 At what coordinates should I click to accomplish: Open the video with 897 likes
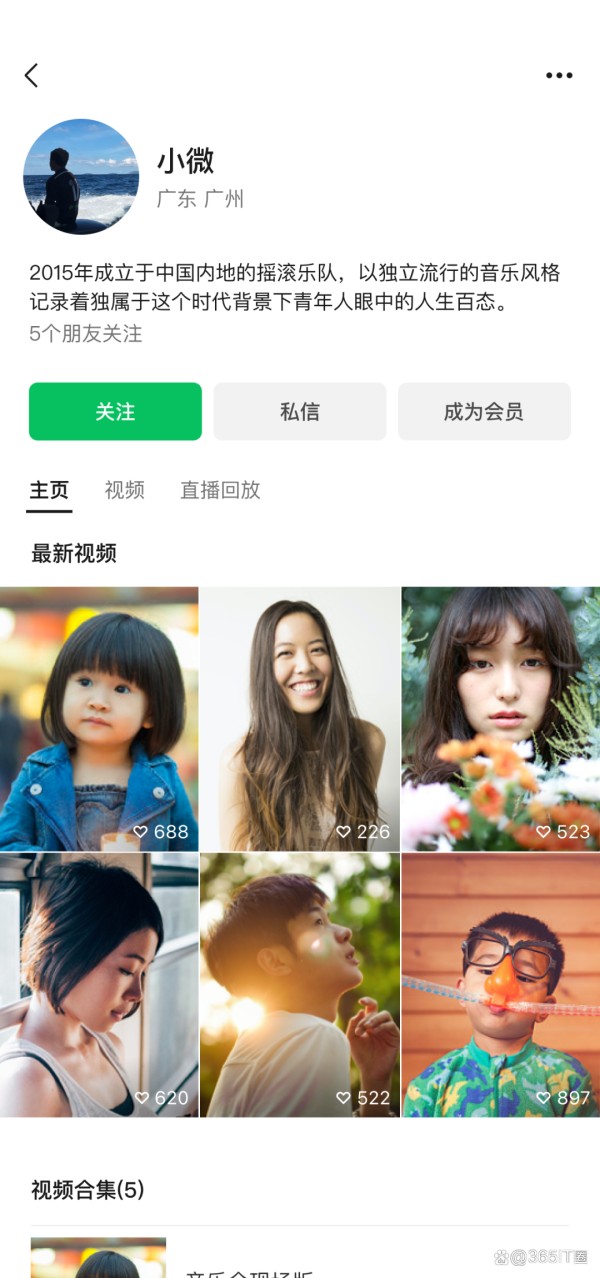click(x=501, y=985)
